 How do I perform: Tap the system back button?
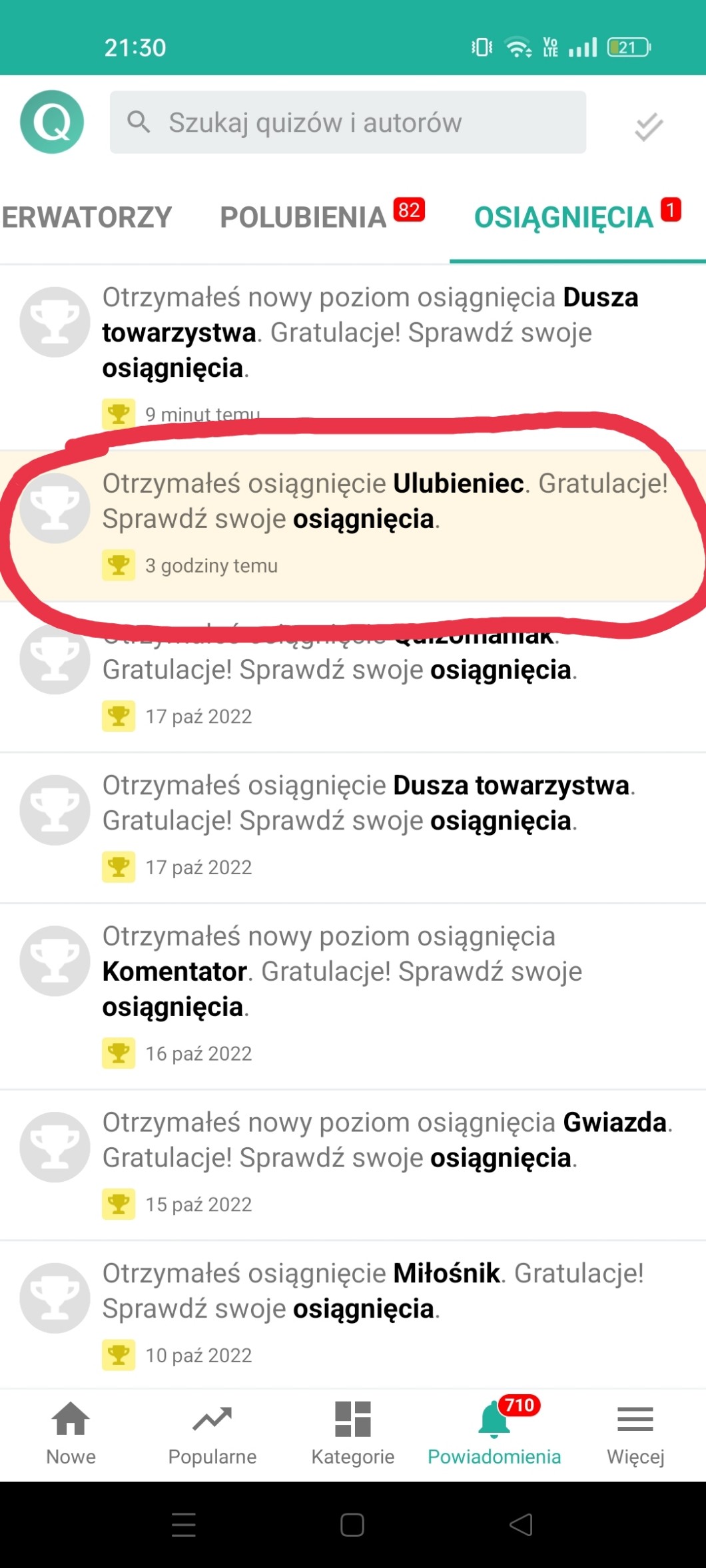tap(521, 1525)
